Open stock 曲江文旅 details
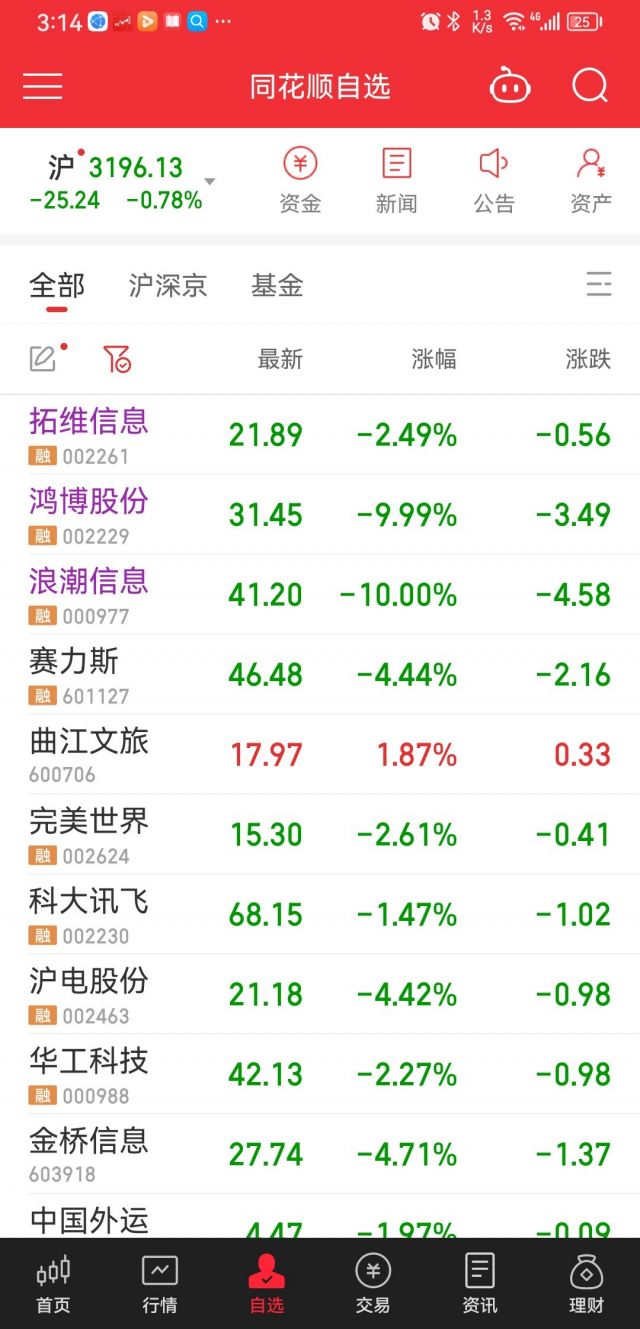 pos(320,755)
